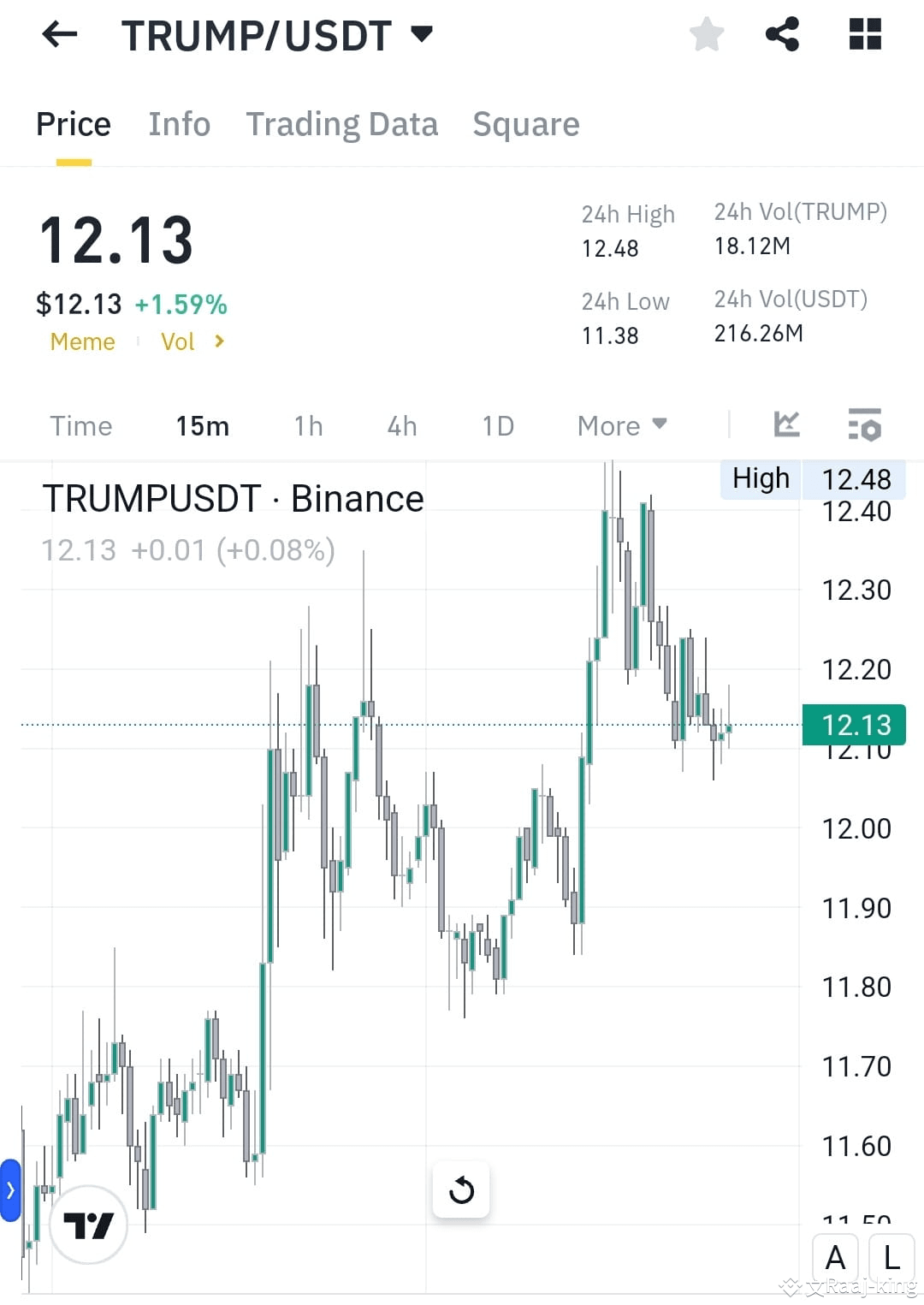This screenshot has width=924, height=1305.
Task: Select the line chart style icon
Action: click(785, 425)
